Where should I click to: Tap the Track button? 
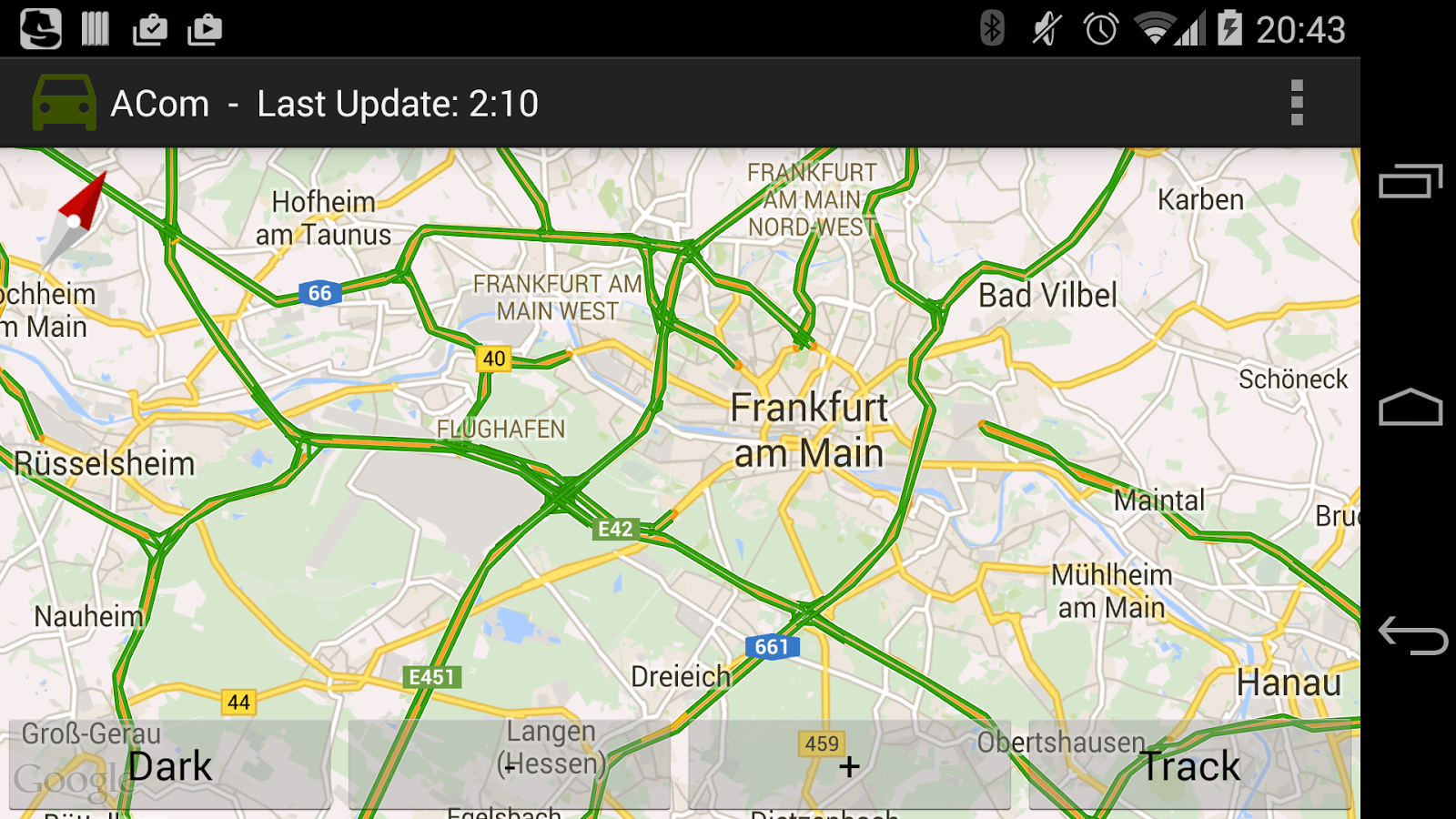tap(1189, 765)
